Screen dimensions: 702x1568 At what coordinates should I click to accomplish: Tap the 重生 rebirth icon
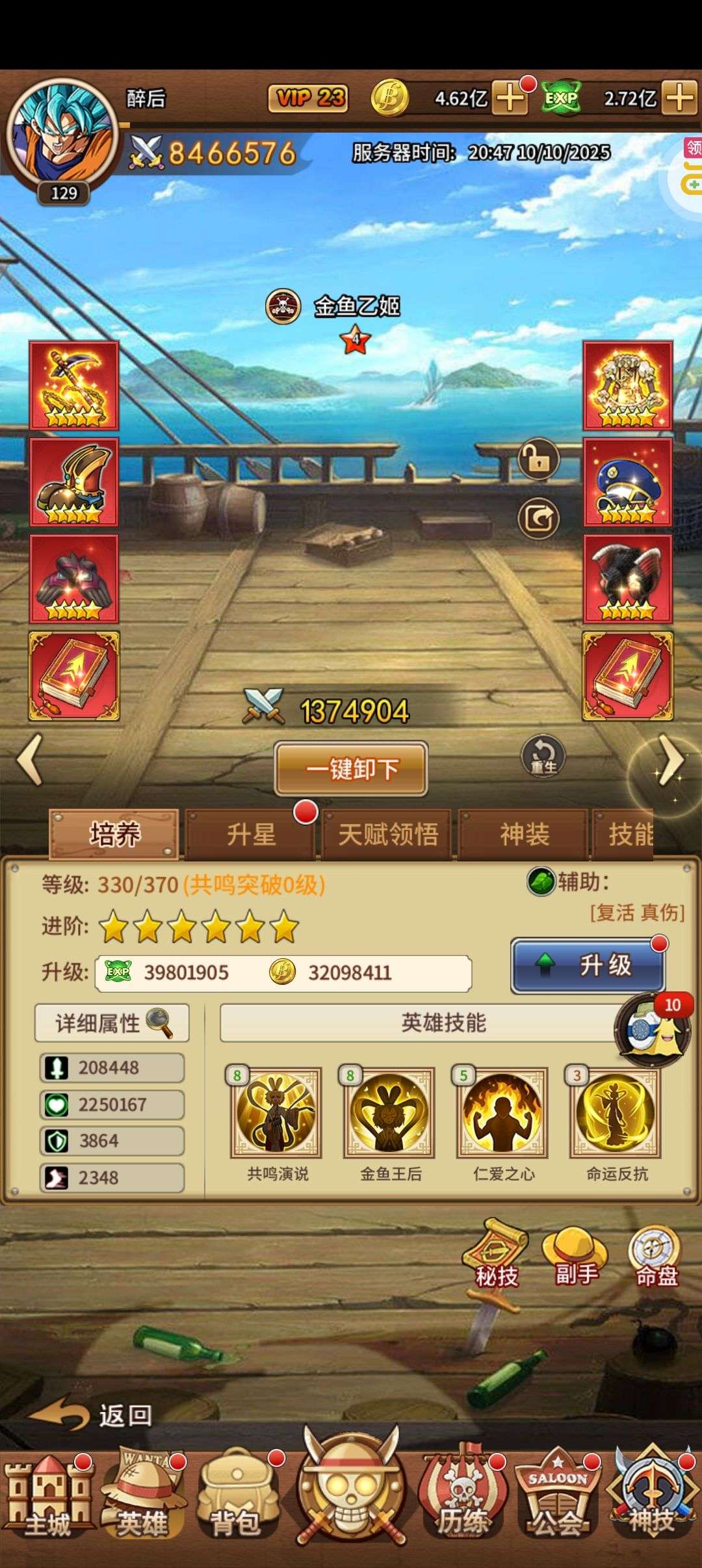pos(543,757)
